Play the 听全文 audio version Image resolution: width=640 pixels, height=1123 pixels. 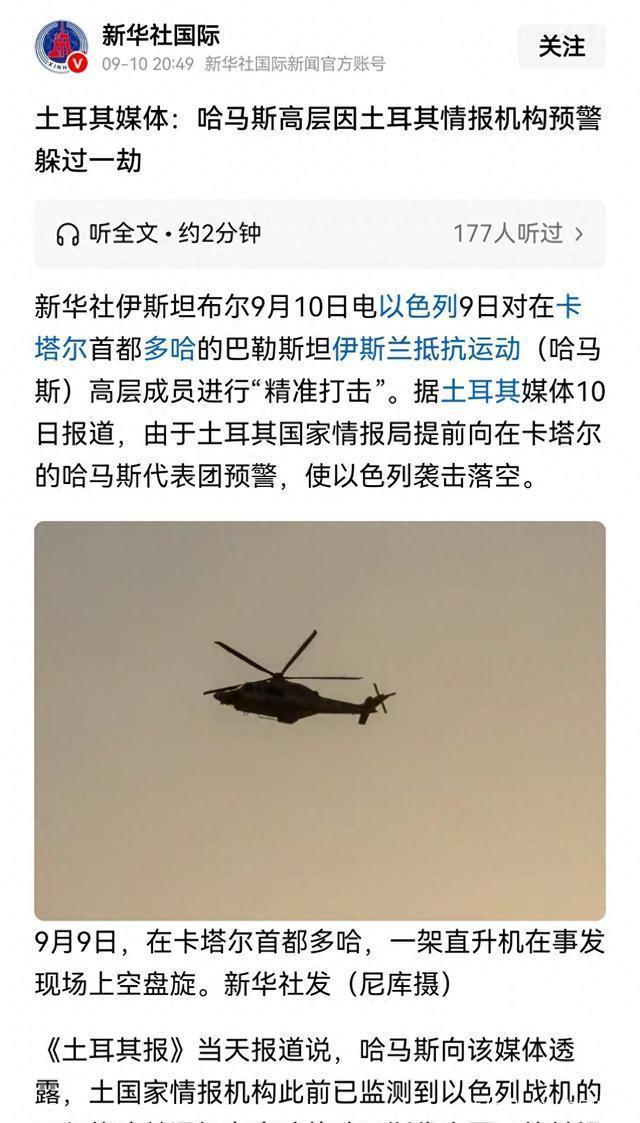[160, 234]
